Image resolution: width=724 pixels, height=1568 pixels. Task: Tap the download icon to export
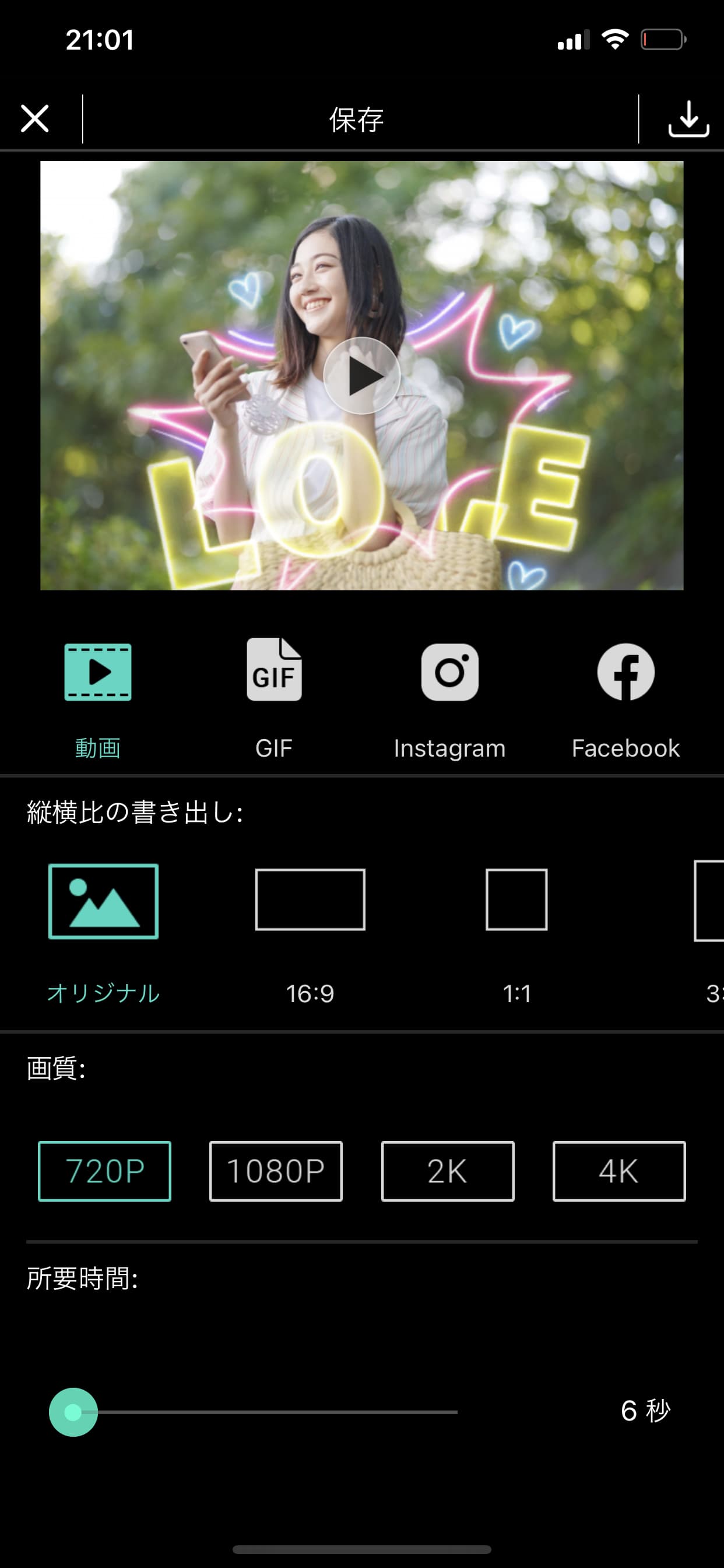[688, 118]
